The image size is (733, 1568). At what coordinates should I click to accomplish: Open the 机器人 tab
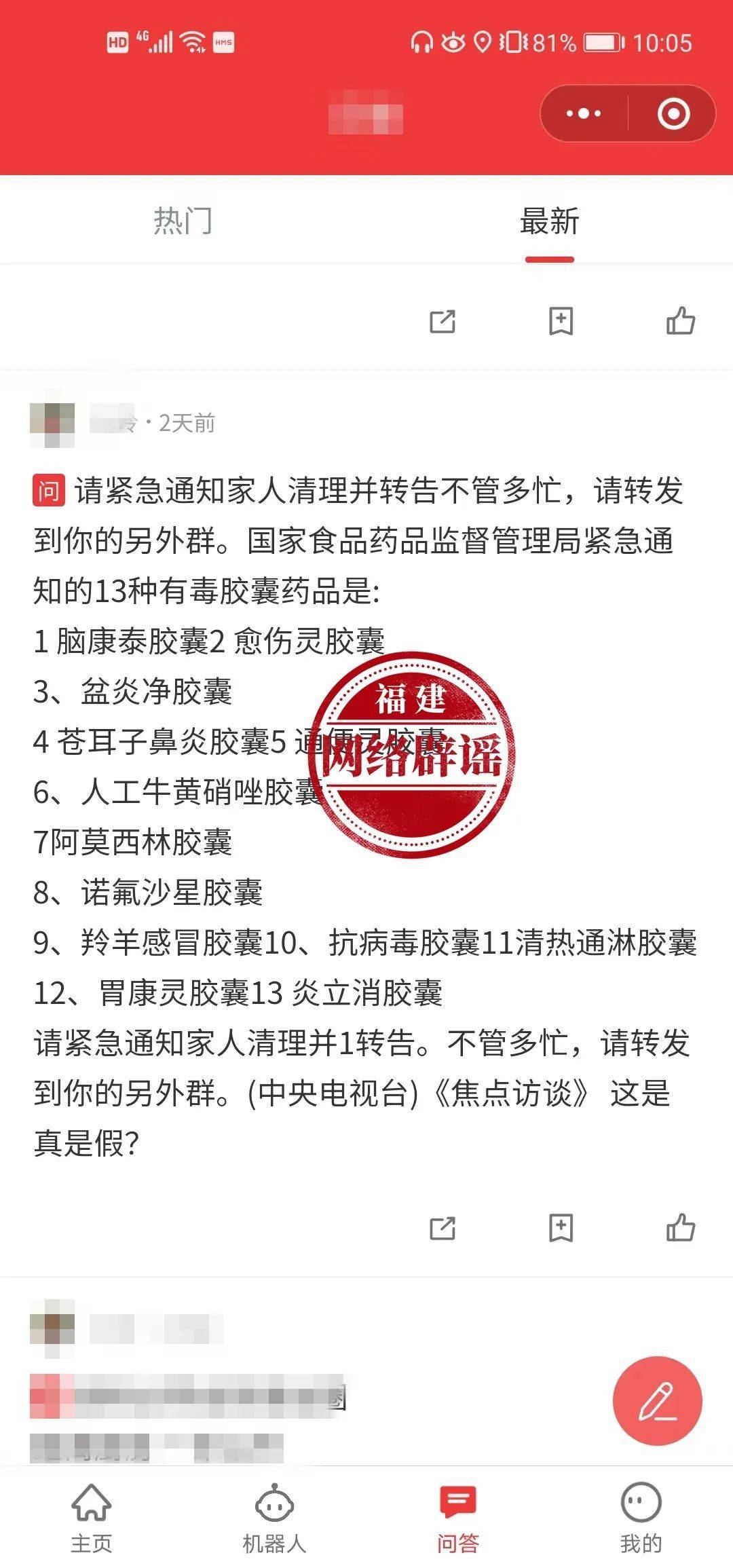coord(275,1518)
